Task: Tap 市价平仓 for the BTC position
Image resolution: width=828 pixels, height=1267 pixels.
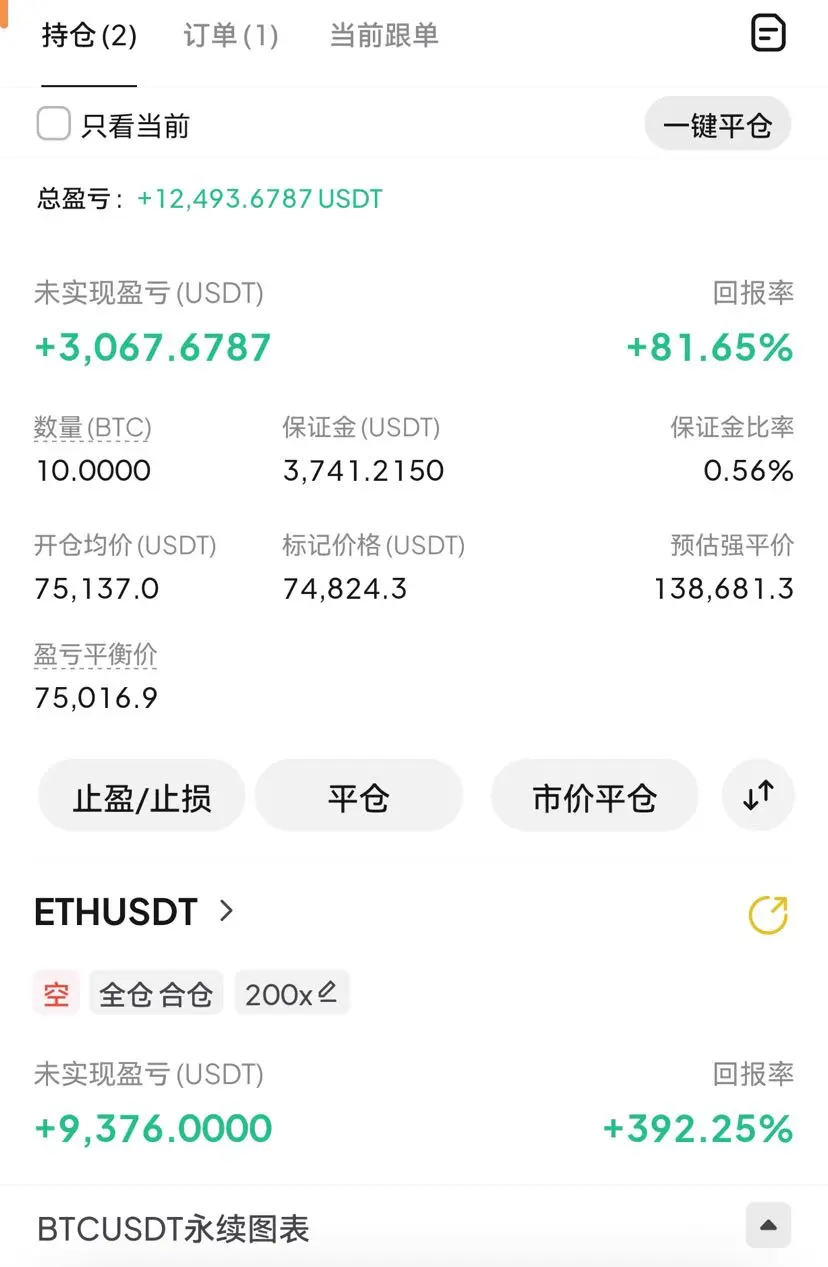Action: pos(594,797)
